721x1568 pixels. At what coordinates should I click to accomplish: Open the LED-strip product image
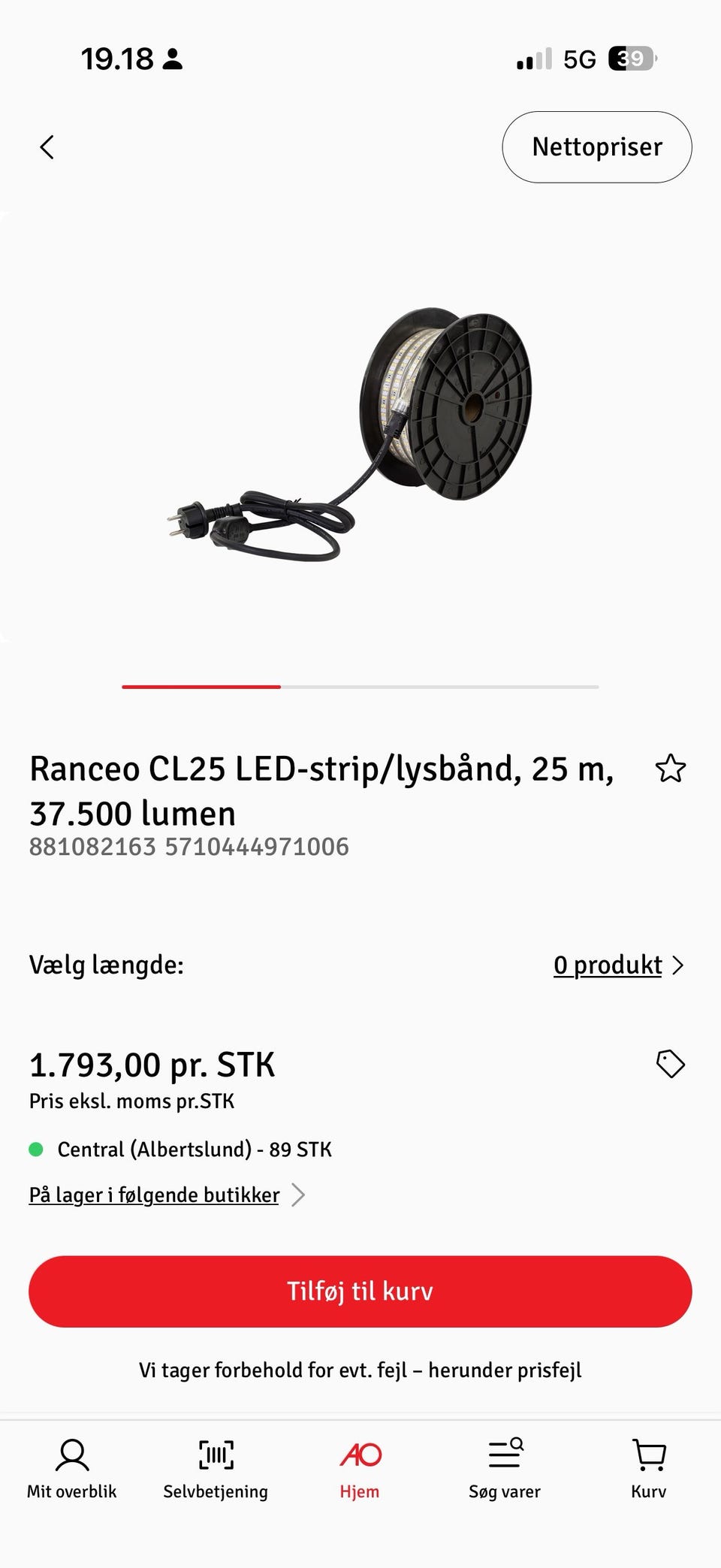pyautogui.click(x=350, y=434)
